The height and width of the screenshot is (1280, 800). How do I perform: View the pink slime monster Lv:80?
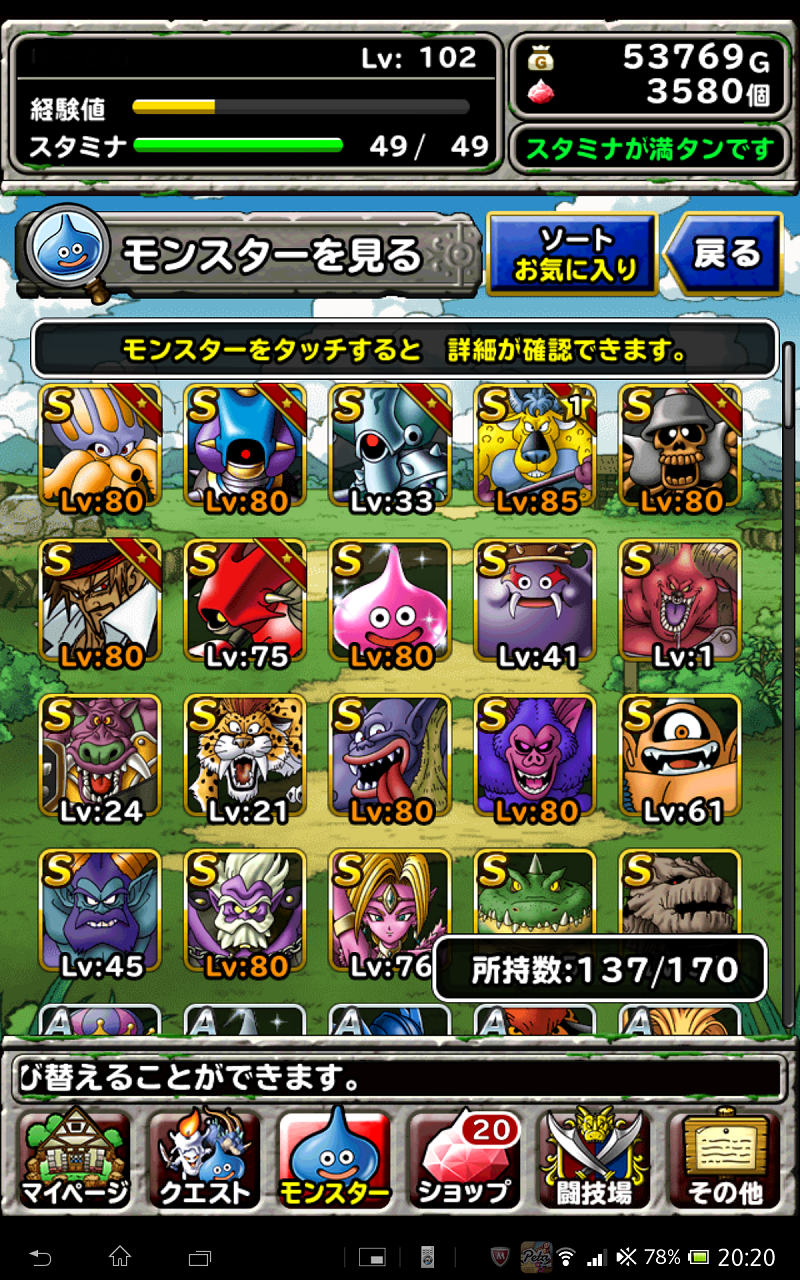click(x=390, y=603)
